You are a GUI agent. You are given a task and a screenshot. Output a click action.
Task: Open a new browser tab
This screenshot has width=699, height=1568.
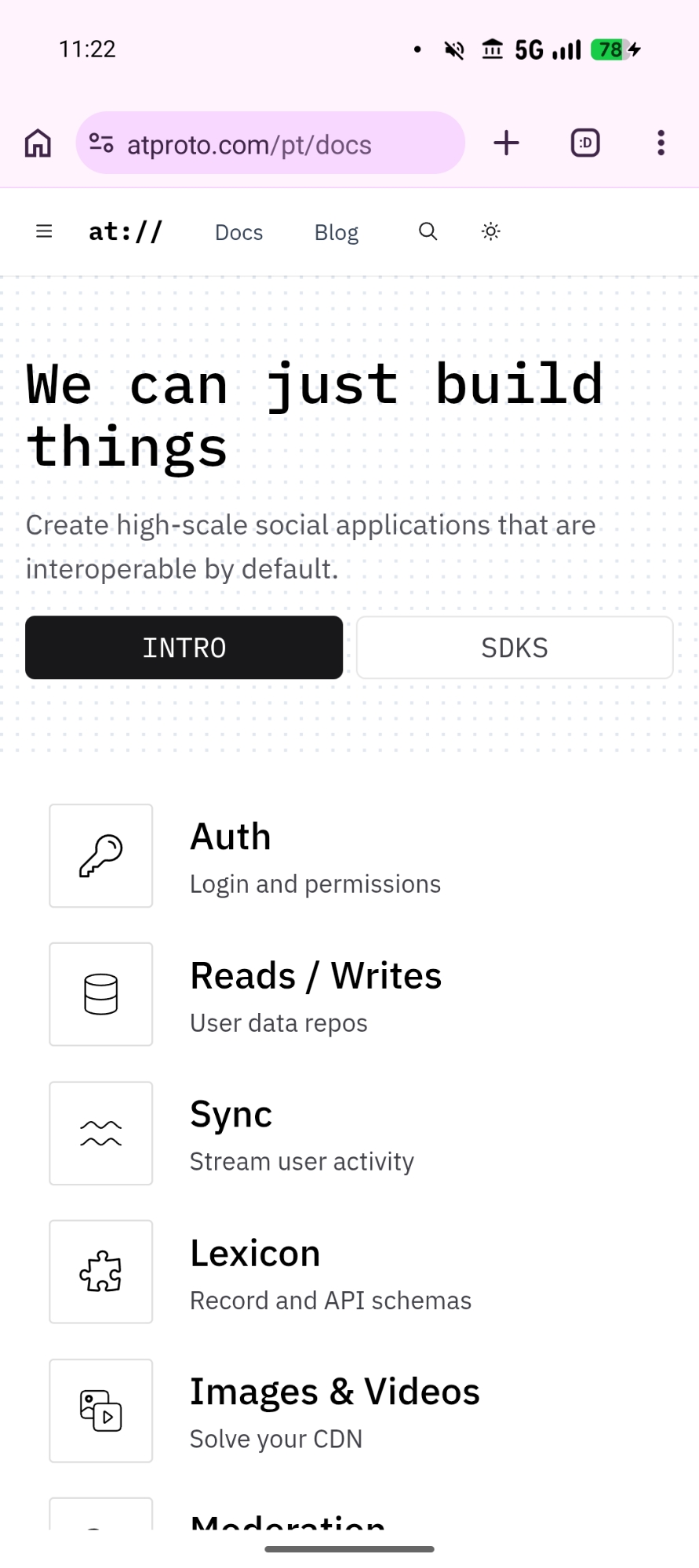[506, 143]
